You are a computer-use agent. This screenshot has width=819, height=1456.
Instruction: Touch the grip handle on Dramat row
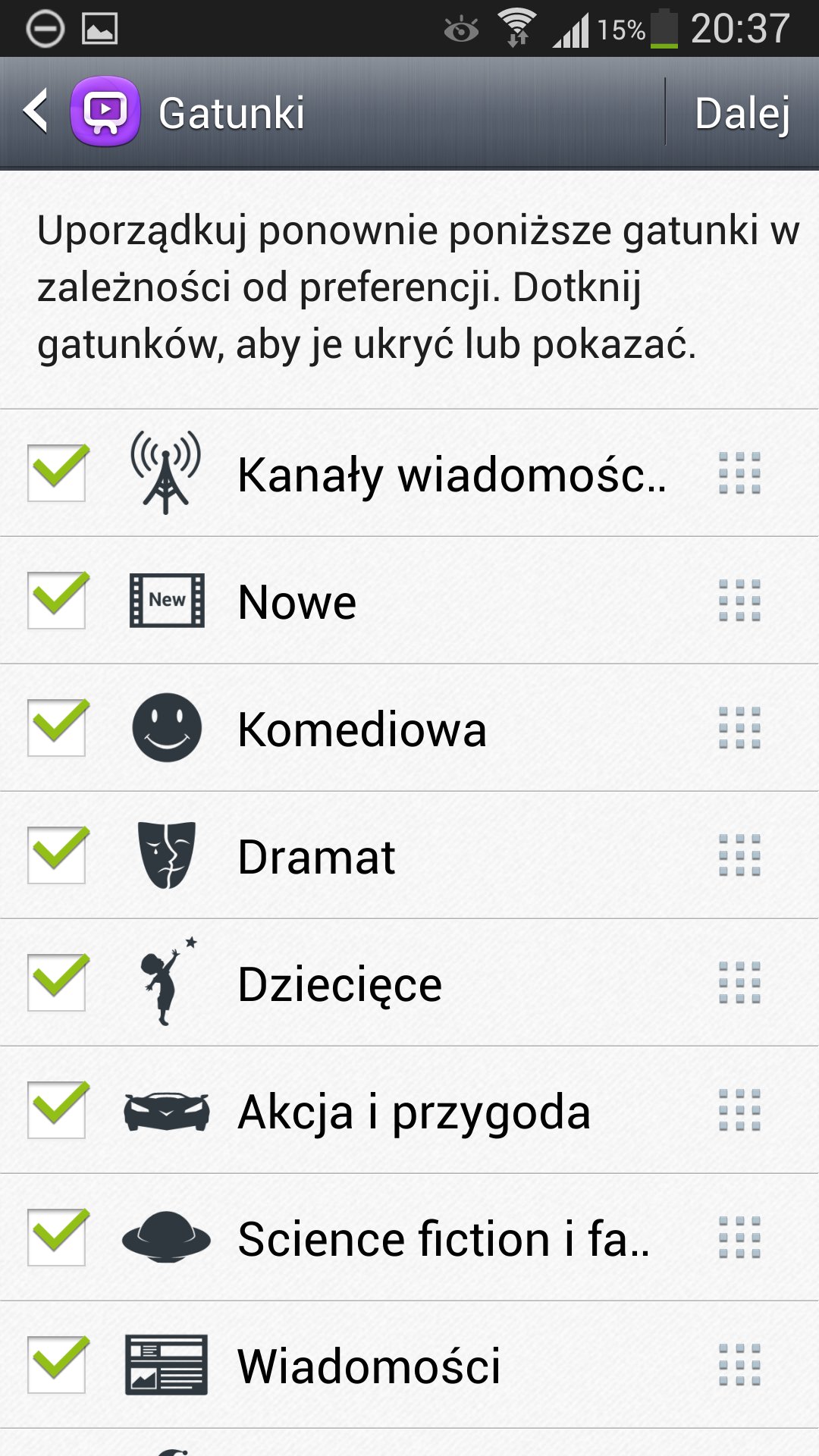(739, 855)
